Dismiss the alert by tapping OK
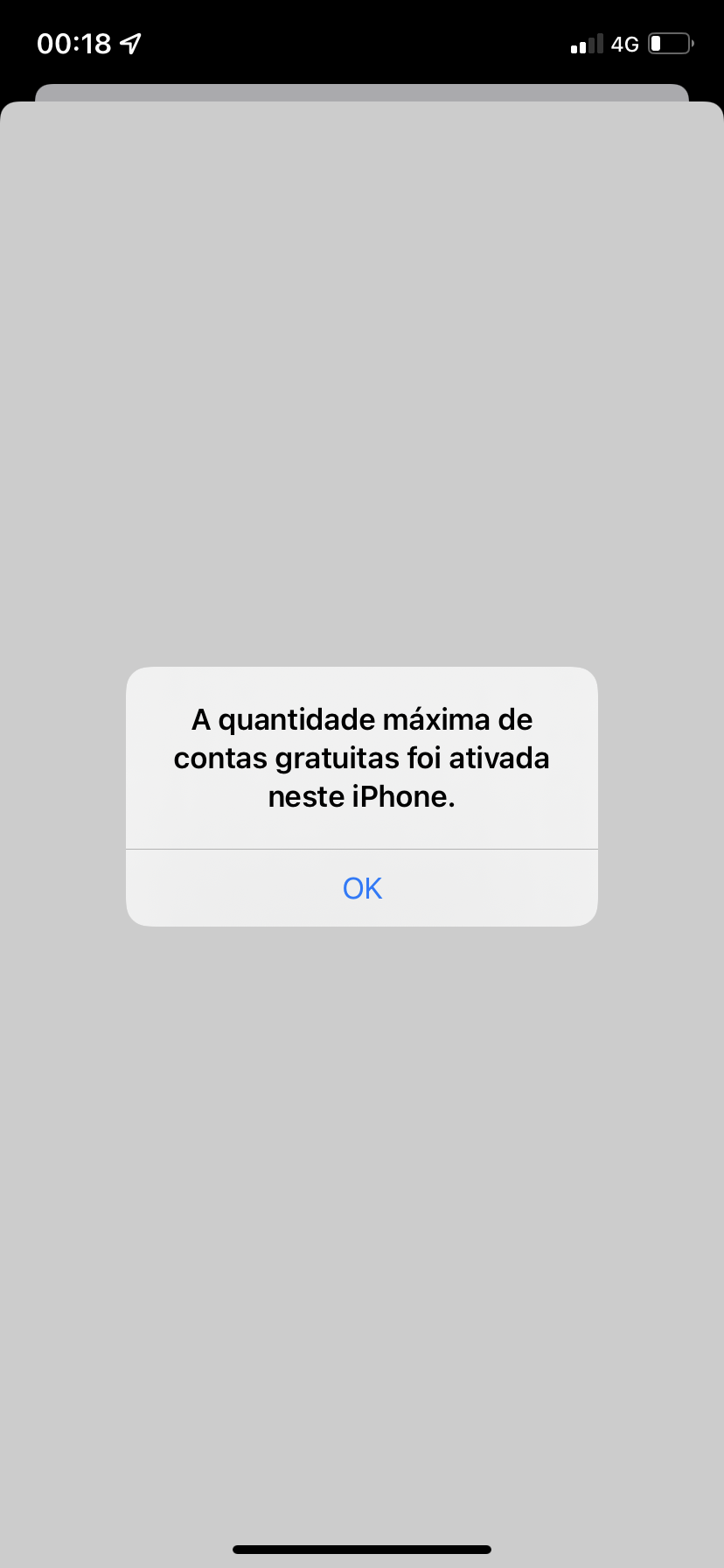The image size is (724, 1568). (x=362, y=888)
